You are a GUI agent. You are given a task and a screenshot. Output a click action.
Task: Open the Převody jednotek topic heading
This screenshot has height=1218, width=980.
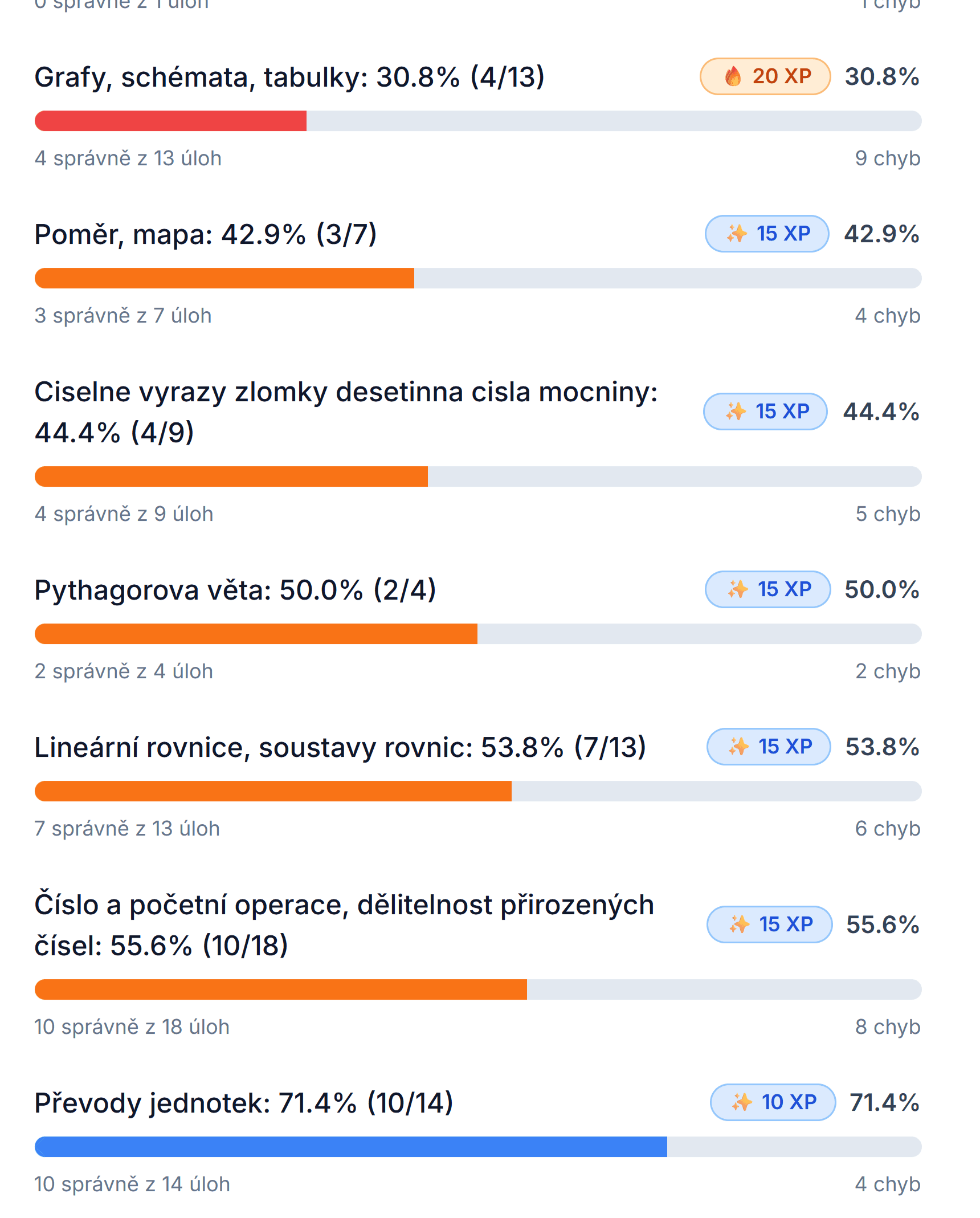pos(243,1102)
